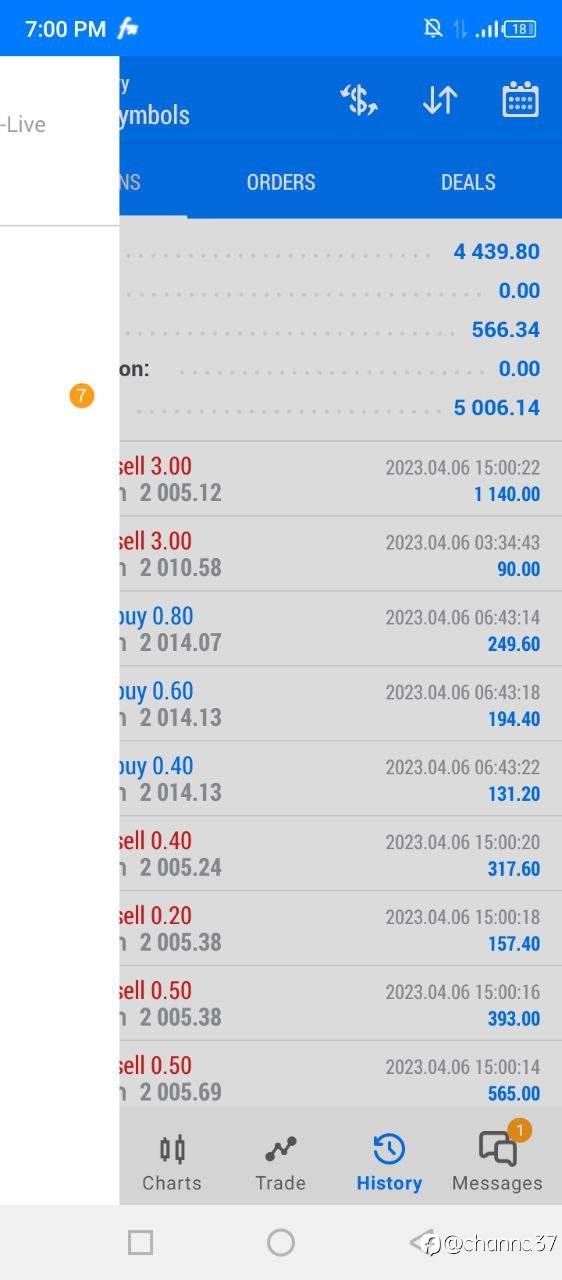Switch to the ORDERS tab
Image resolution: width=562 pixels, height=1280 pixels.
pos(281,182)
